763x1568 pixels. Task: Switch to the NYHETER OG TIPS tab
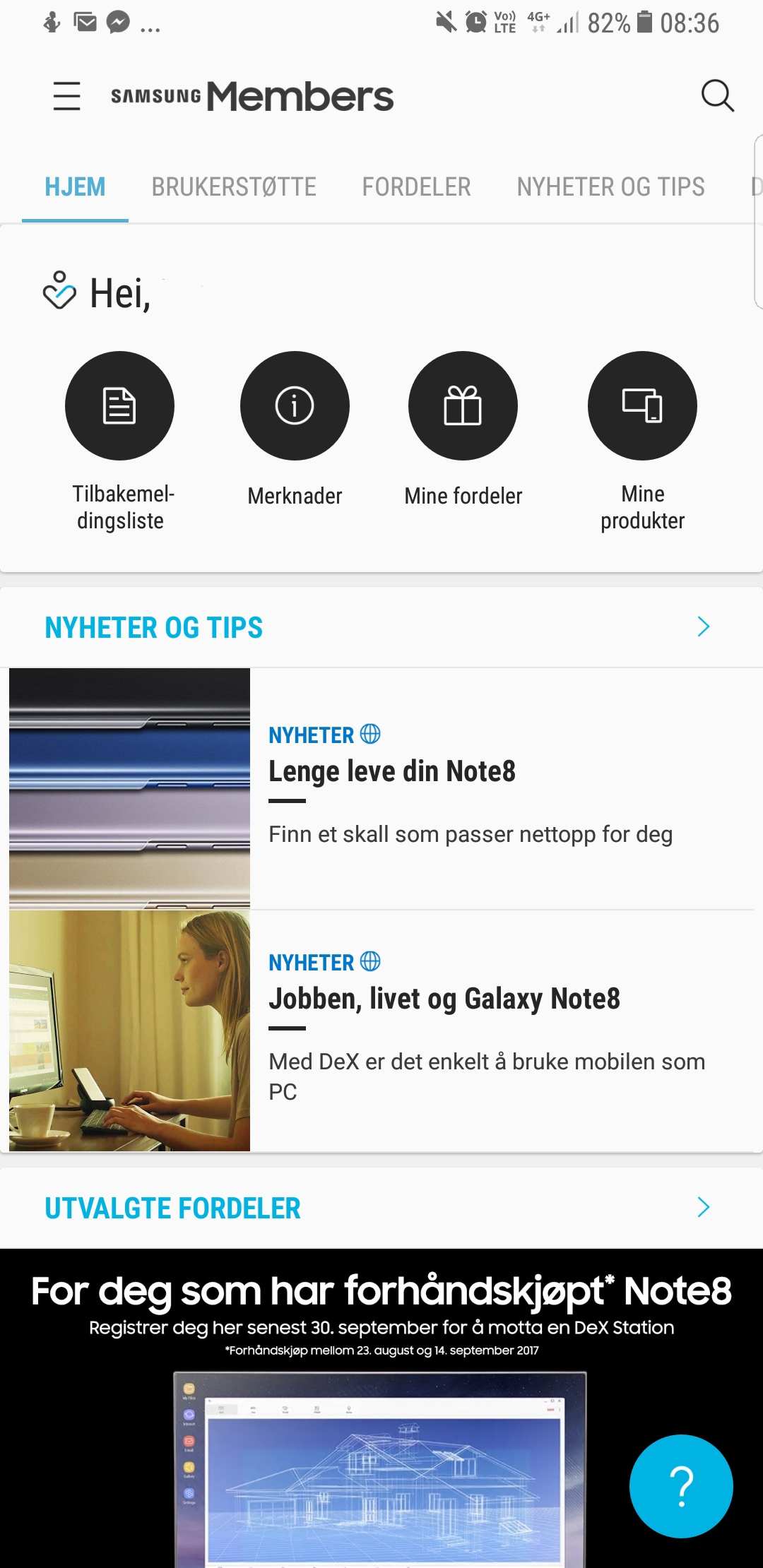click(610, 187)
